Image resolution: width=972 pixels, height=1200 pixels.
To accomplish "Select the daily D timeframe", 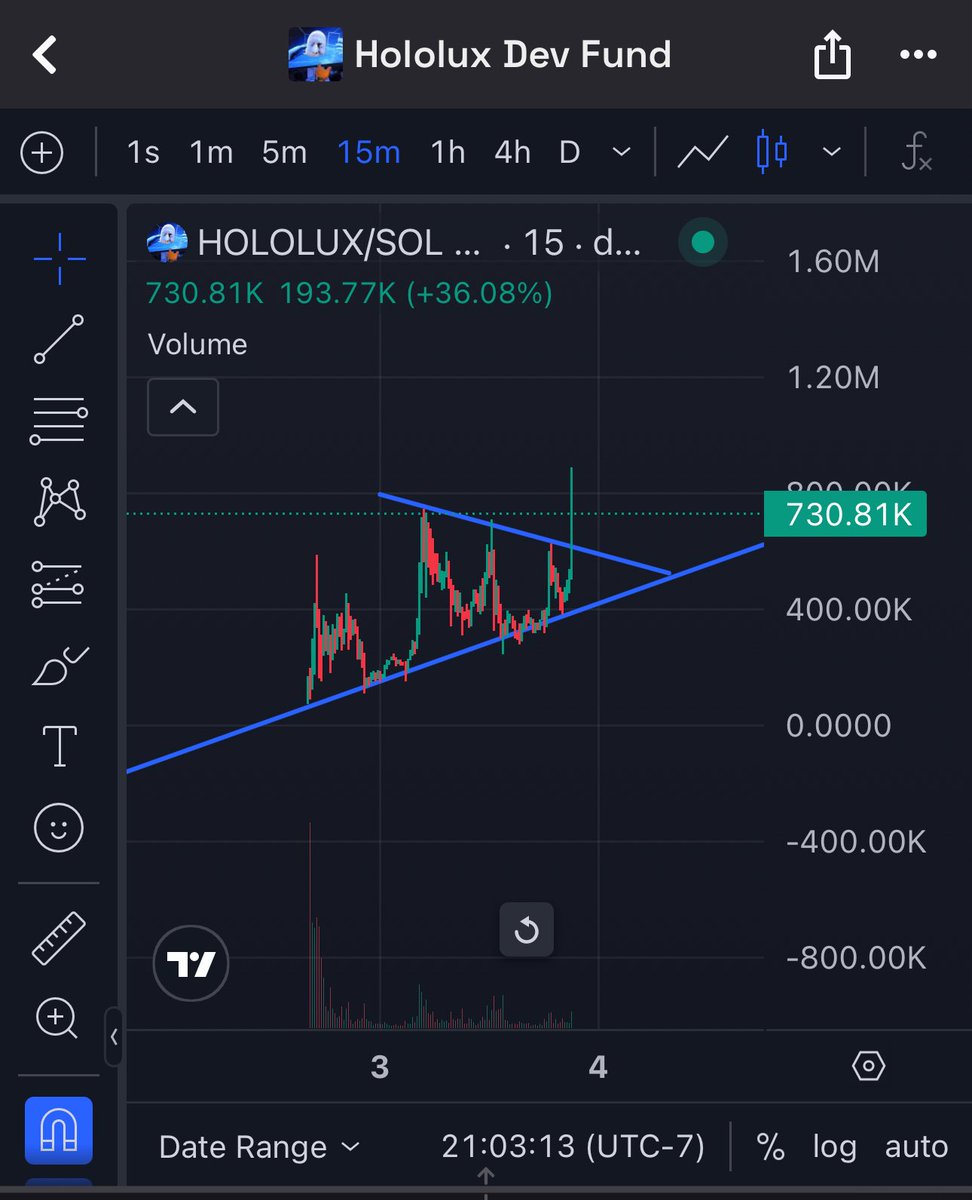I will tap(569, 153).
